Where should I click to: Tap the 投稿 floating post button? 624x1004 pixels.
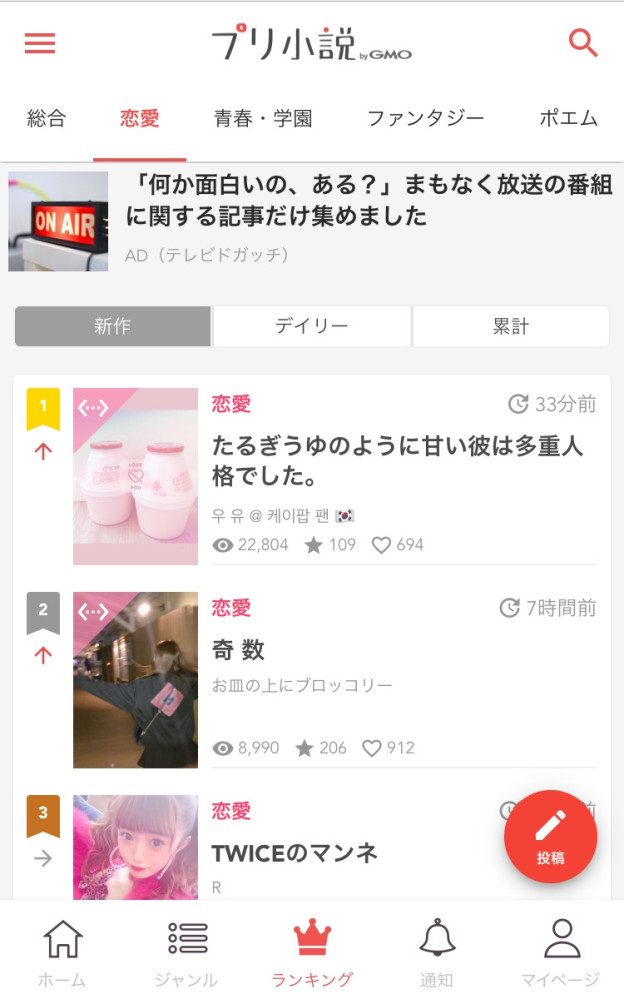[x=550, y=837]
